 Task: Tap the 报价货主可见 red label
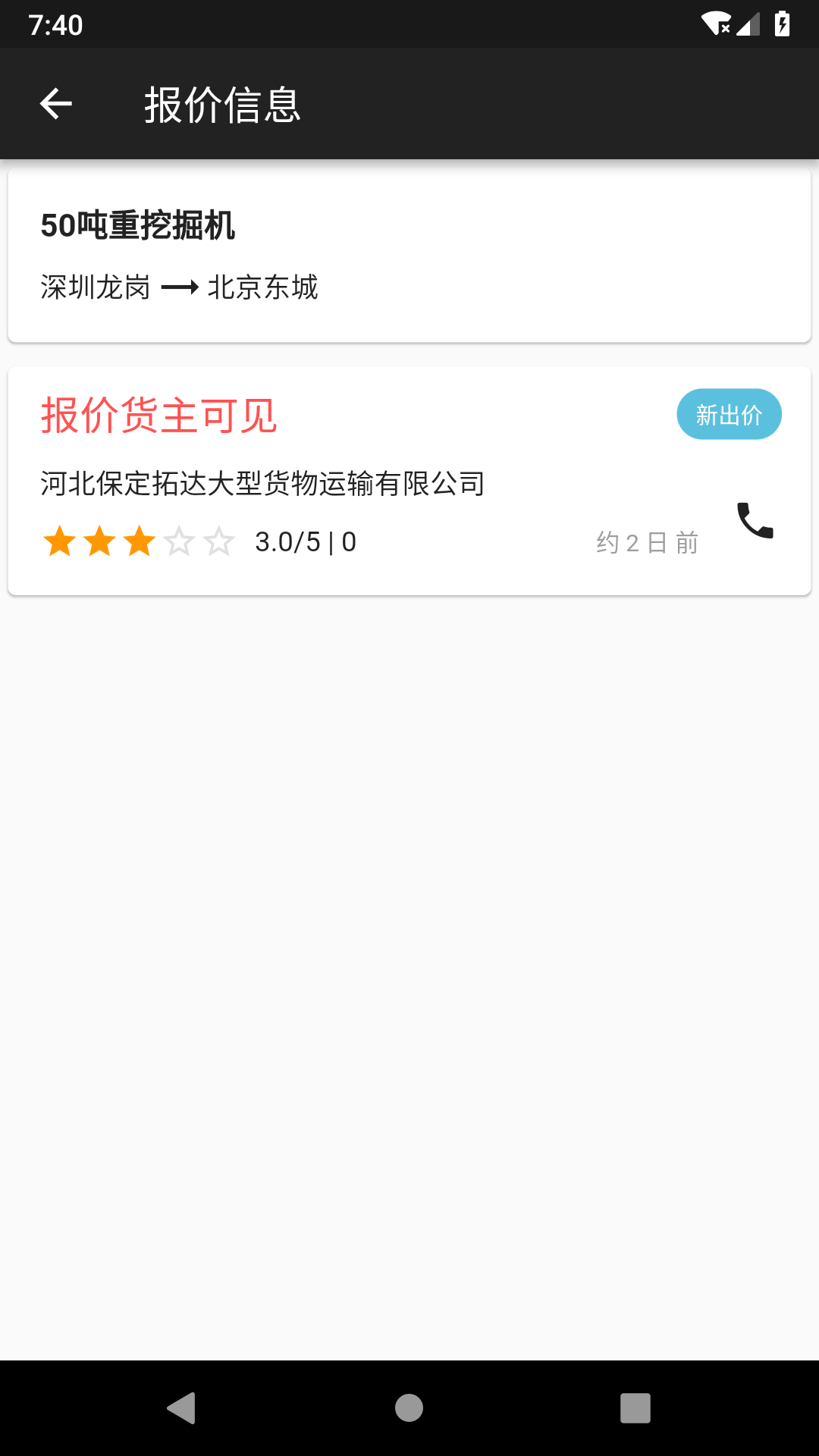158,416
